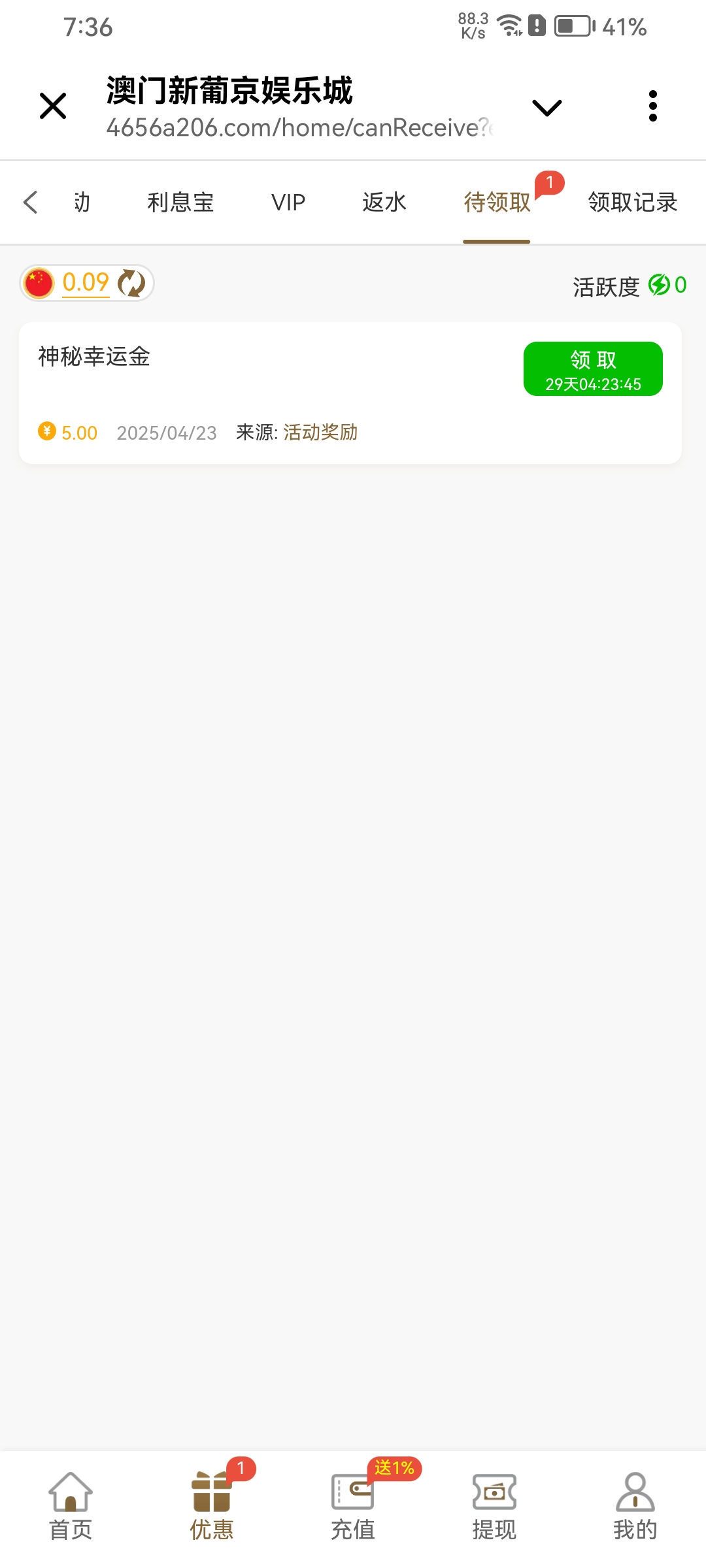This screenshot has width=706, height=1568.
Task: Refresh the 0.09 balance
Action: [131, 283]
